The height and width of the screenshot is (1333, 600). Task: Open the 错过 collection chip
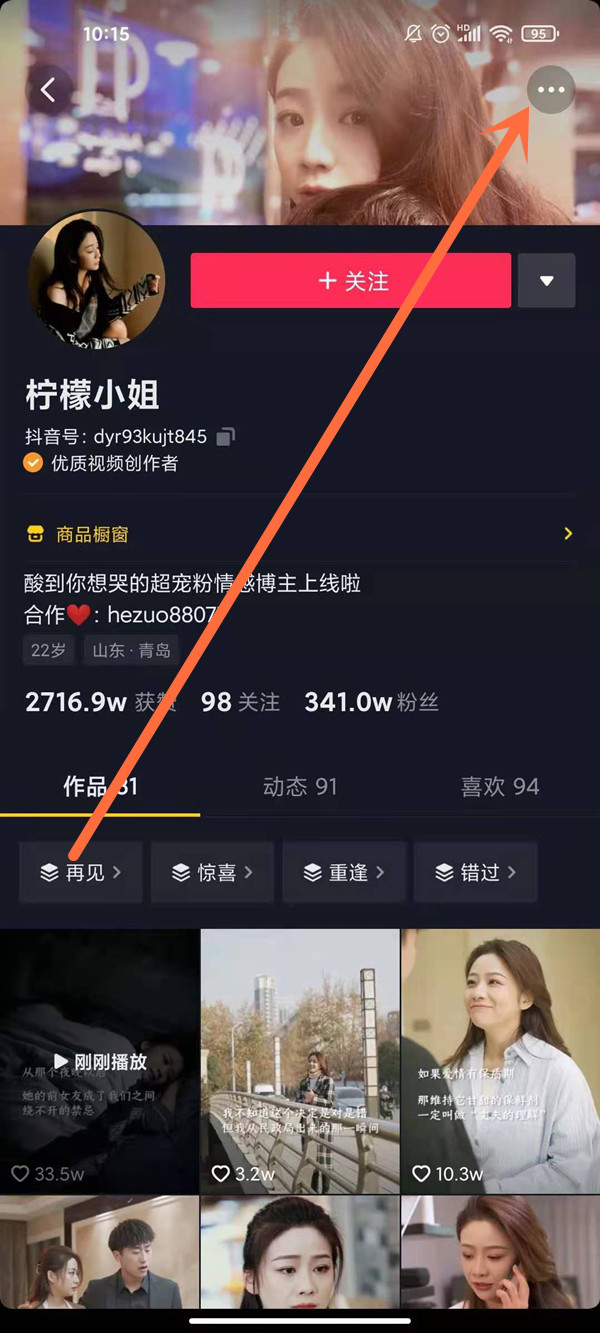(476, 872)
